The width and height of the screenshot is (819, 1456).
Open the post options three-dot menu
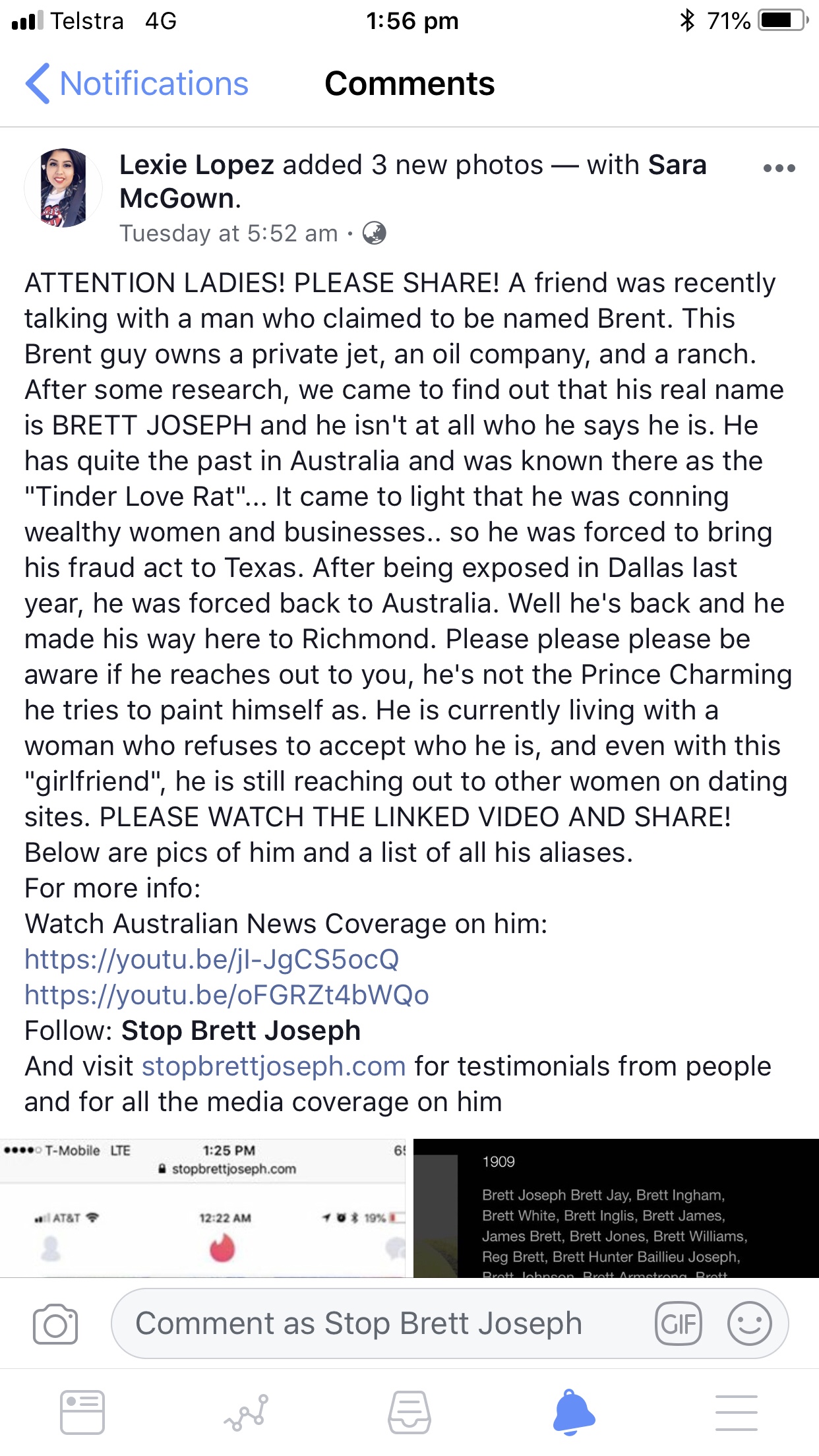click(779, 168)
